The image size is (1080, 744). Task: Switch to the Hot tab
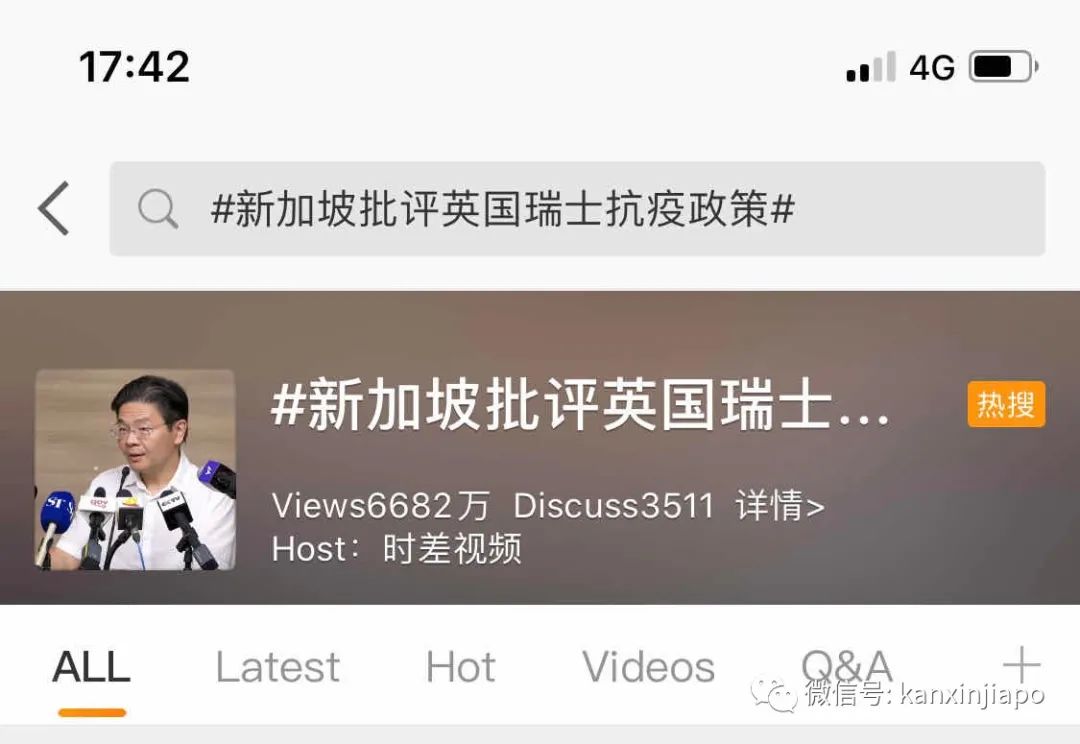coord(460,667)
